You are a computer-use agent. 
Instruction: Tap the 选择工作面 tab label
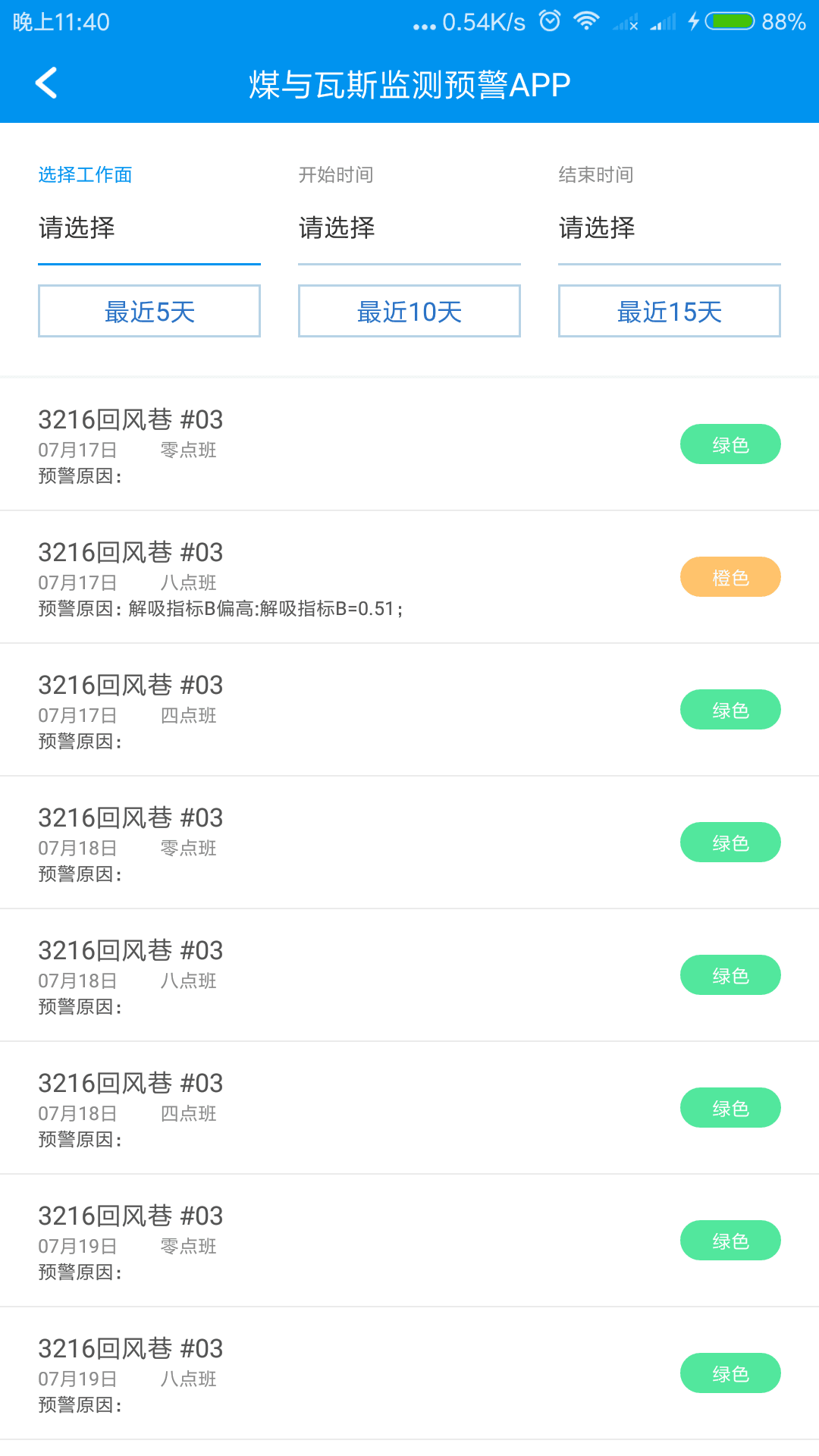tap(85, 174)
